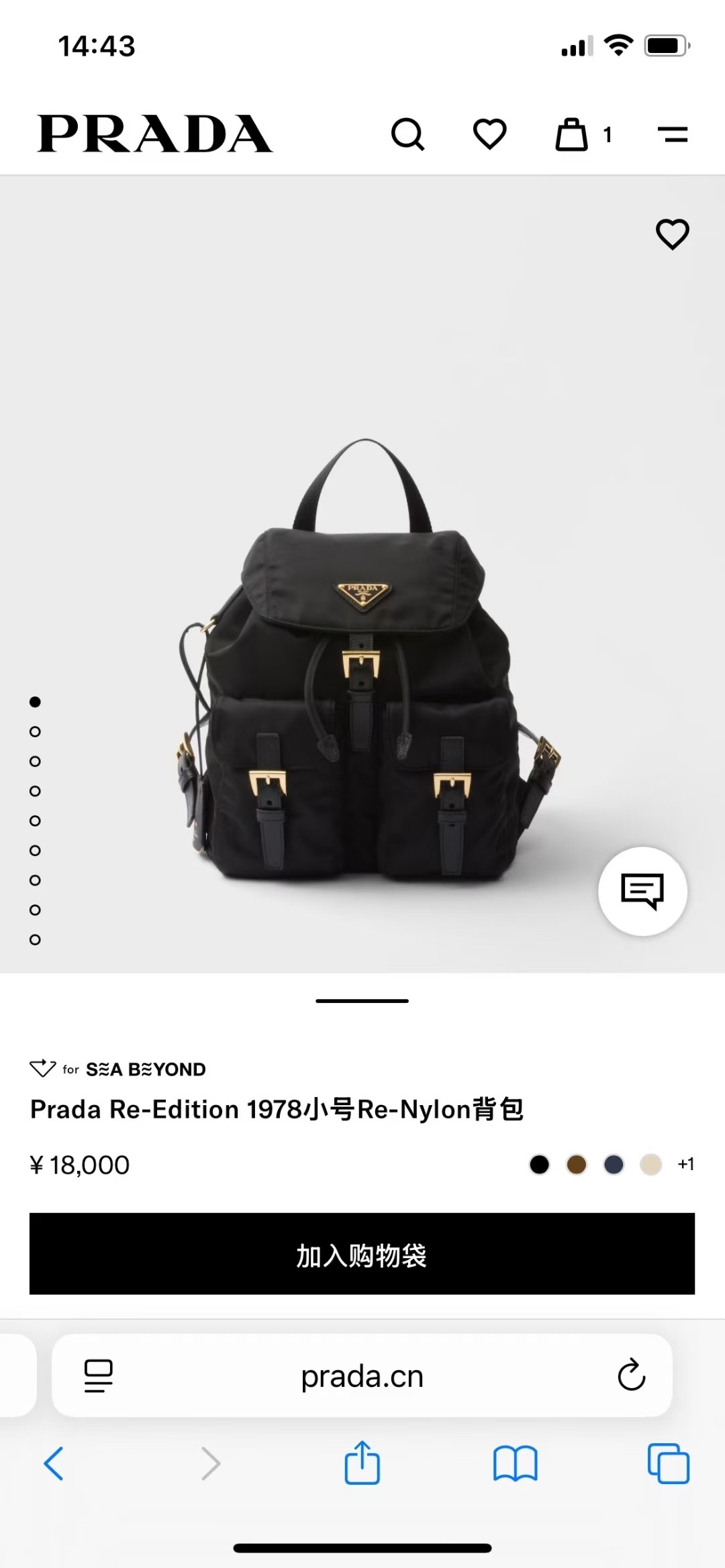725x1568 pixels.
Task: Pick the beige color swatch
Action: pyautogui.click(x=650, y=1164)
